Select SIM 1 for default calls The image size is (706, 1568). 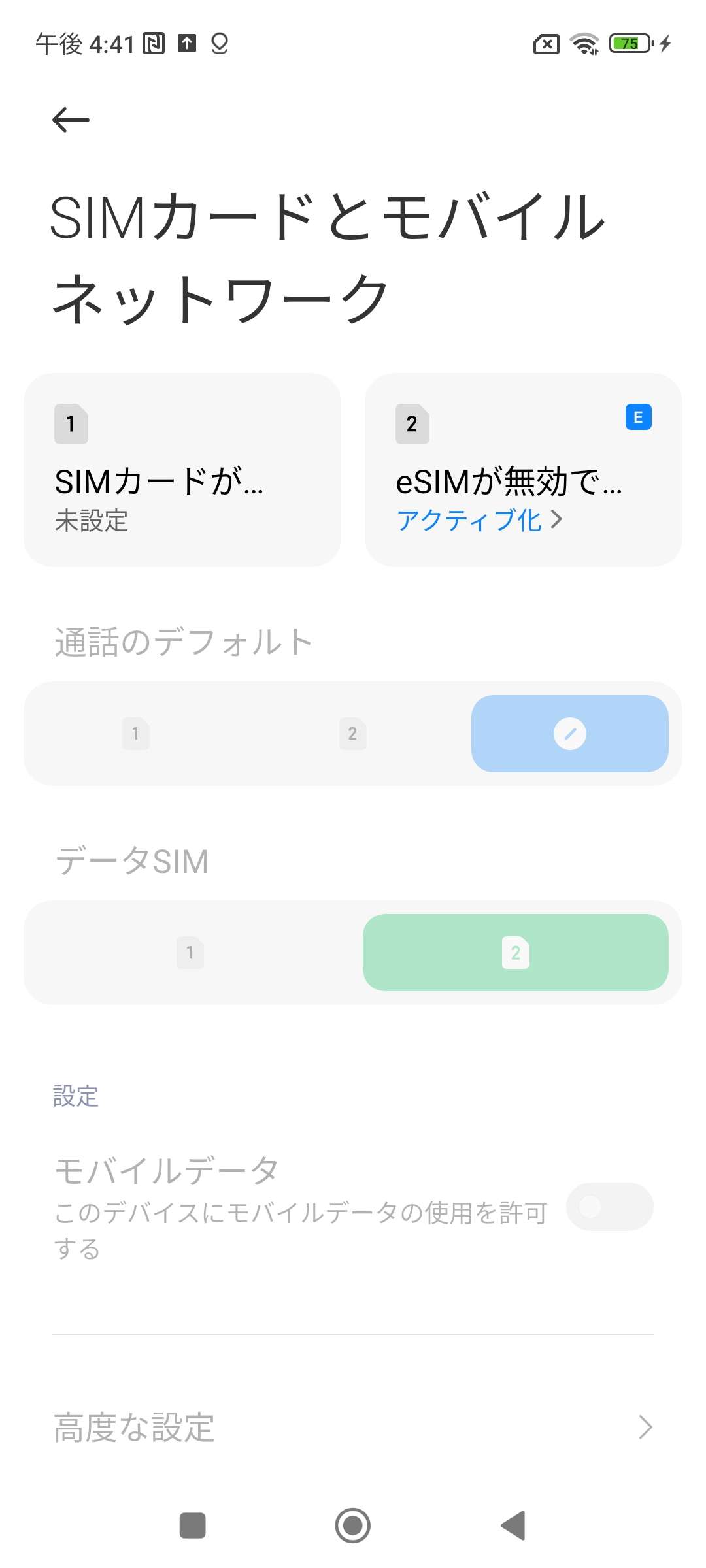click(136, 734)
